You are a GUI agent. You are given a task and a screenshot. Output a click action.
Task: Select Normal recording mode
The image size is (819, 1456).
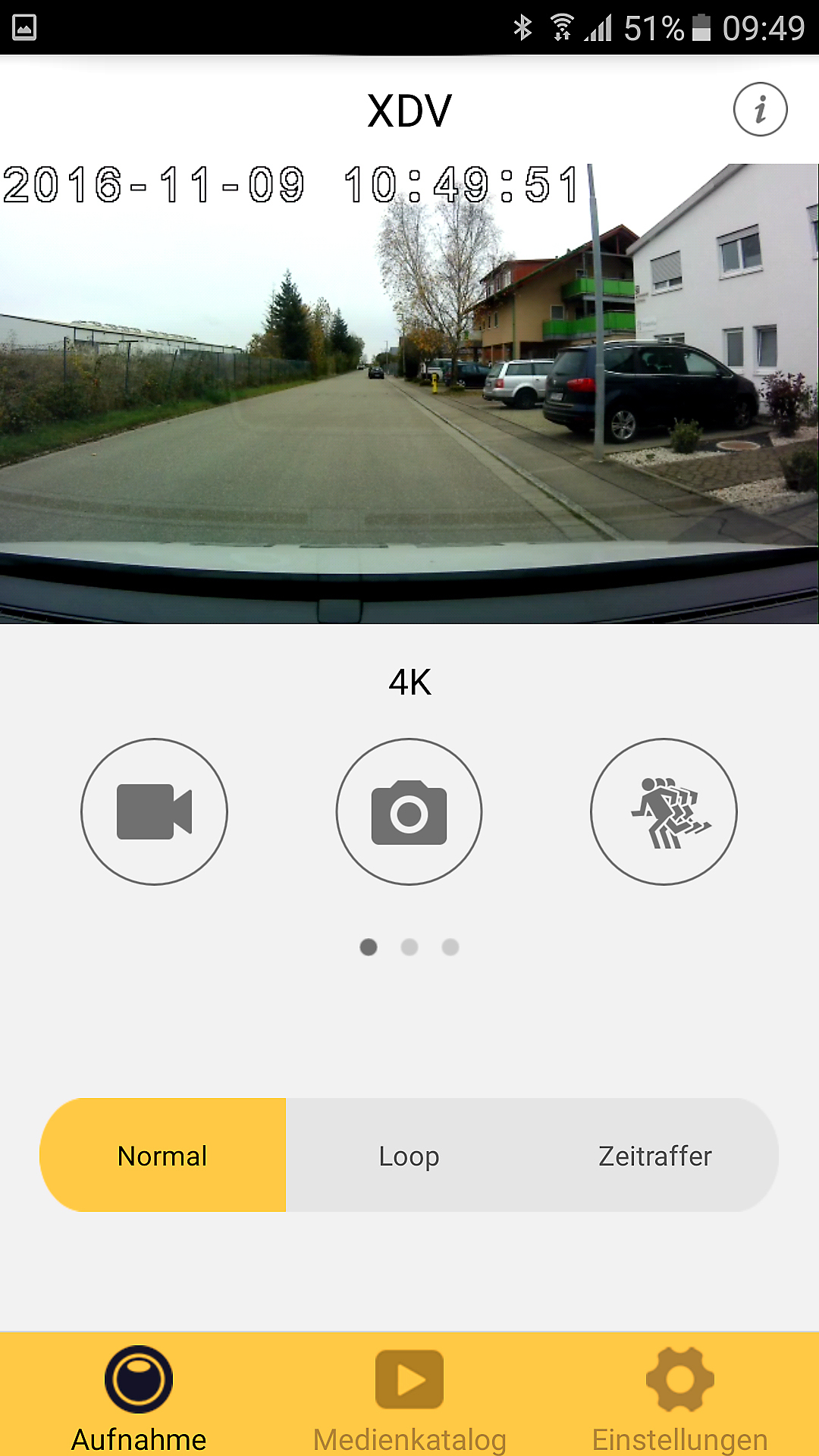click(x=162, y=1156)
